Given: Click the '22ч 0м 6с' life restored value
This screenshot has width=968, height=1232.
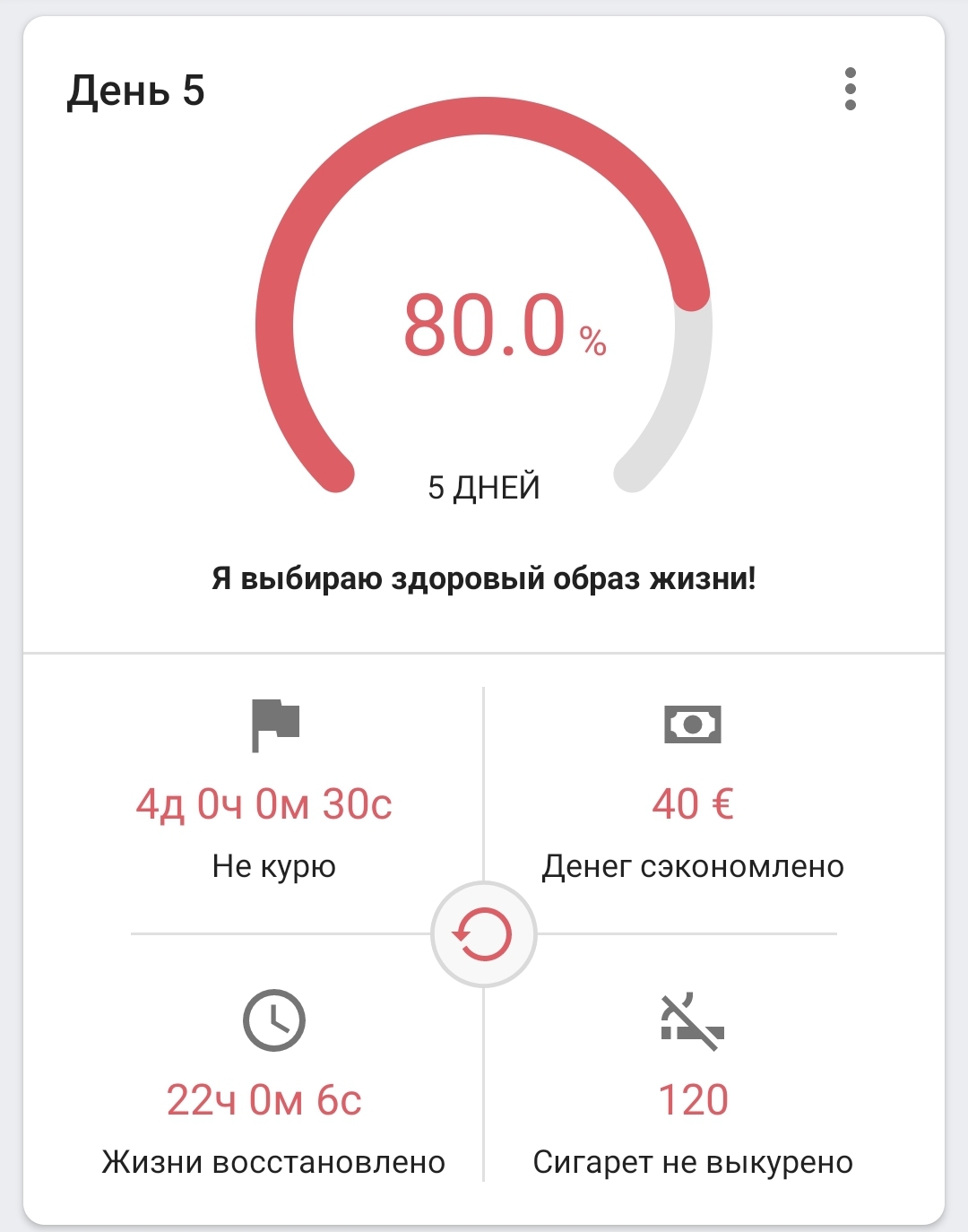Looking at the screenshot, I should click(x=264, y=1101).
